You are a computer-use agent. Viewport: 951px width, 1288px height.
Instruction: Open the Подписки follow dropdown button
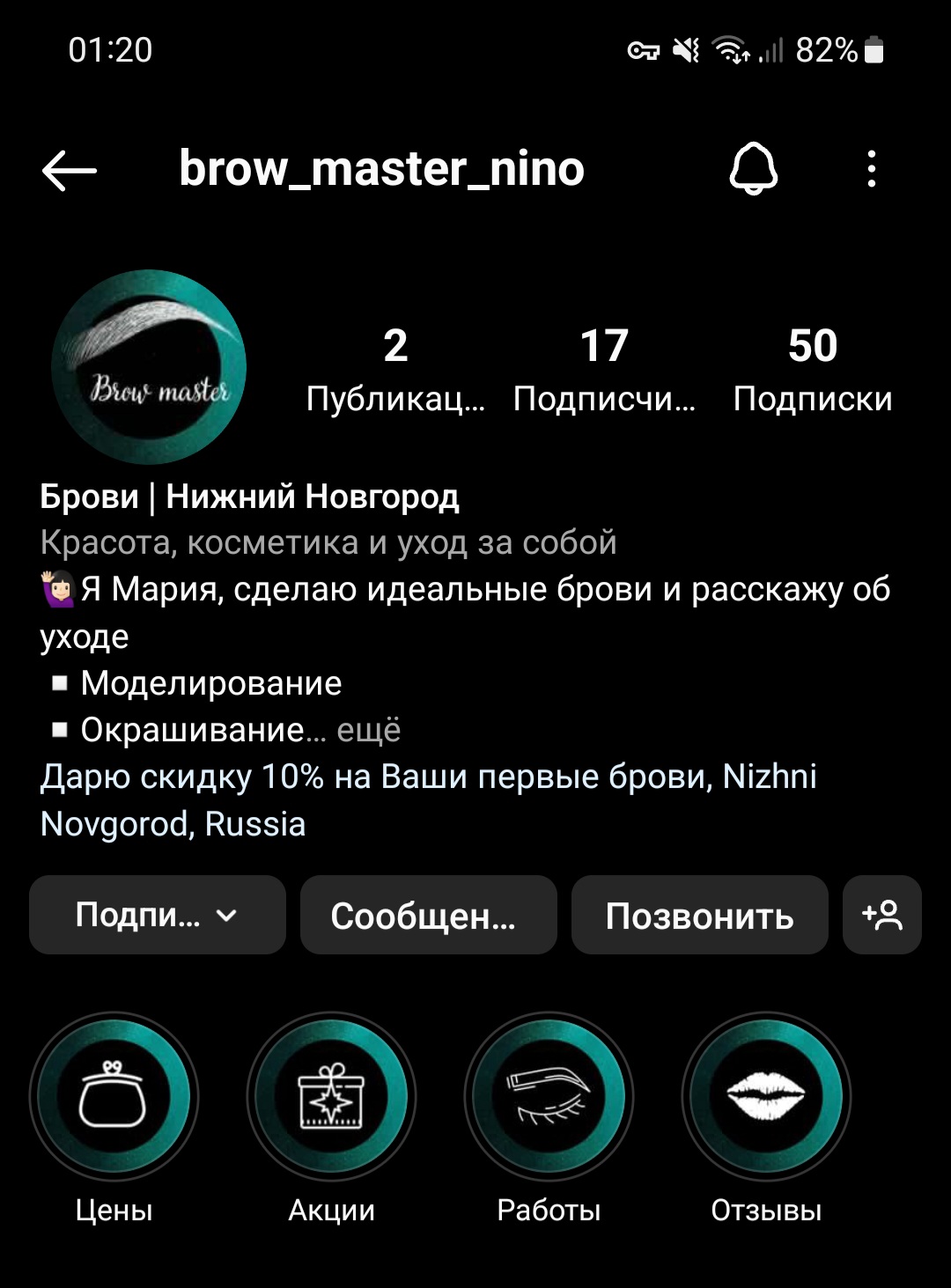click(x=158, y=915)
